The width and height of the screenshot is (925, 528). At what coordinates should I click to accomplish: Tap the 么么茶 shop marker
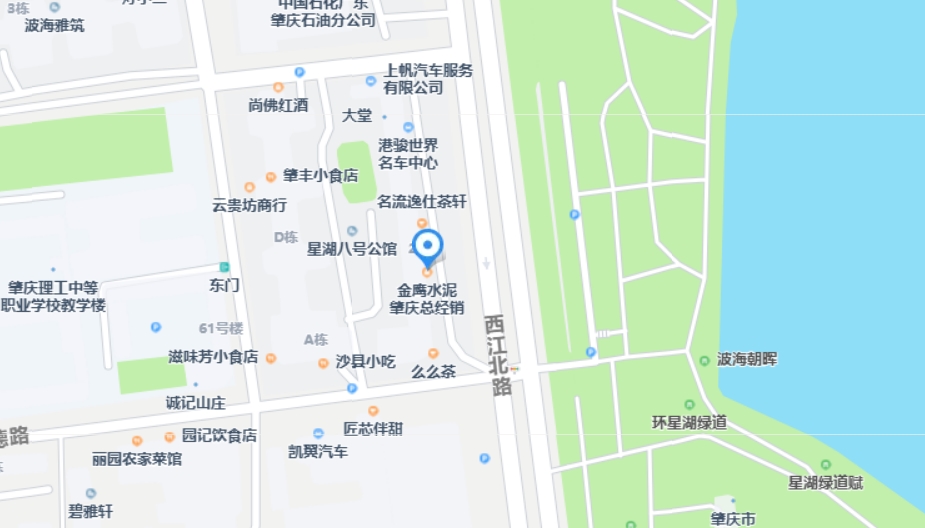coord(433,353)
